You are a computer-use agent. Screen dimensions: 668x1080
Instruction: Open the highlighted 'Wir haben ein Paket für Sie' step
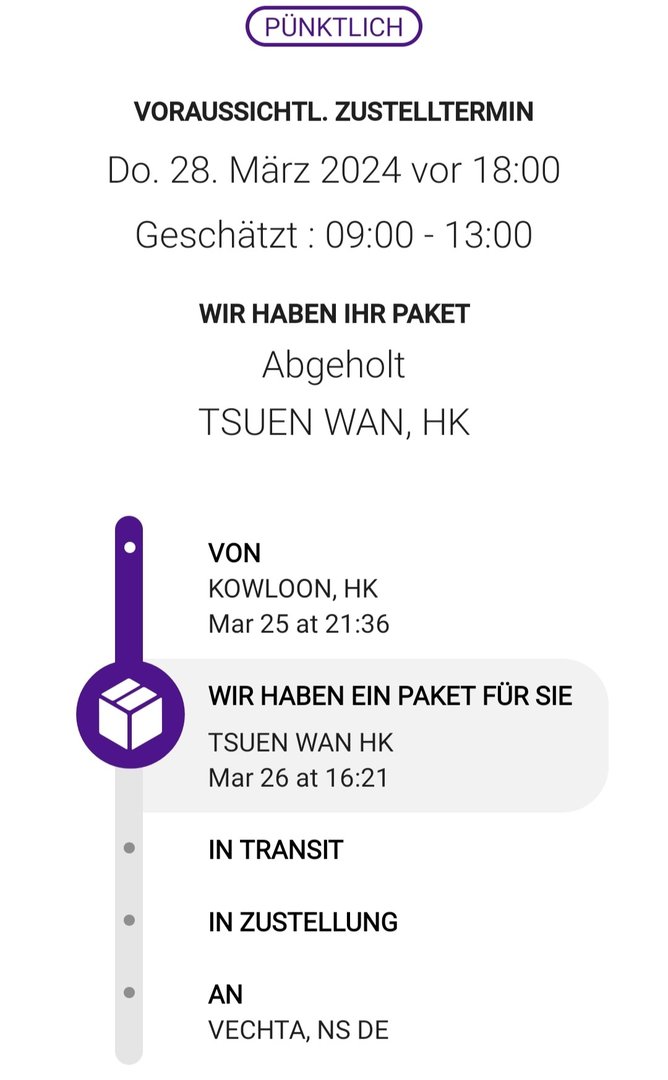coord(389,734)
